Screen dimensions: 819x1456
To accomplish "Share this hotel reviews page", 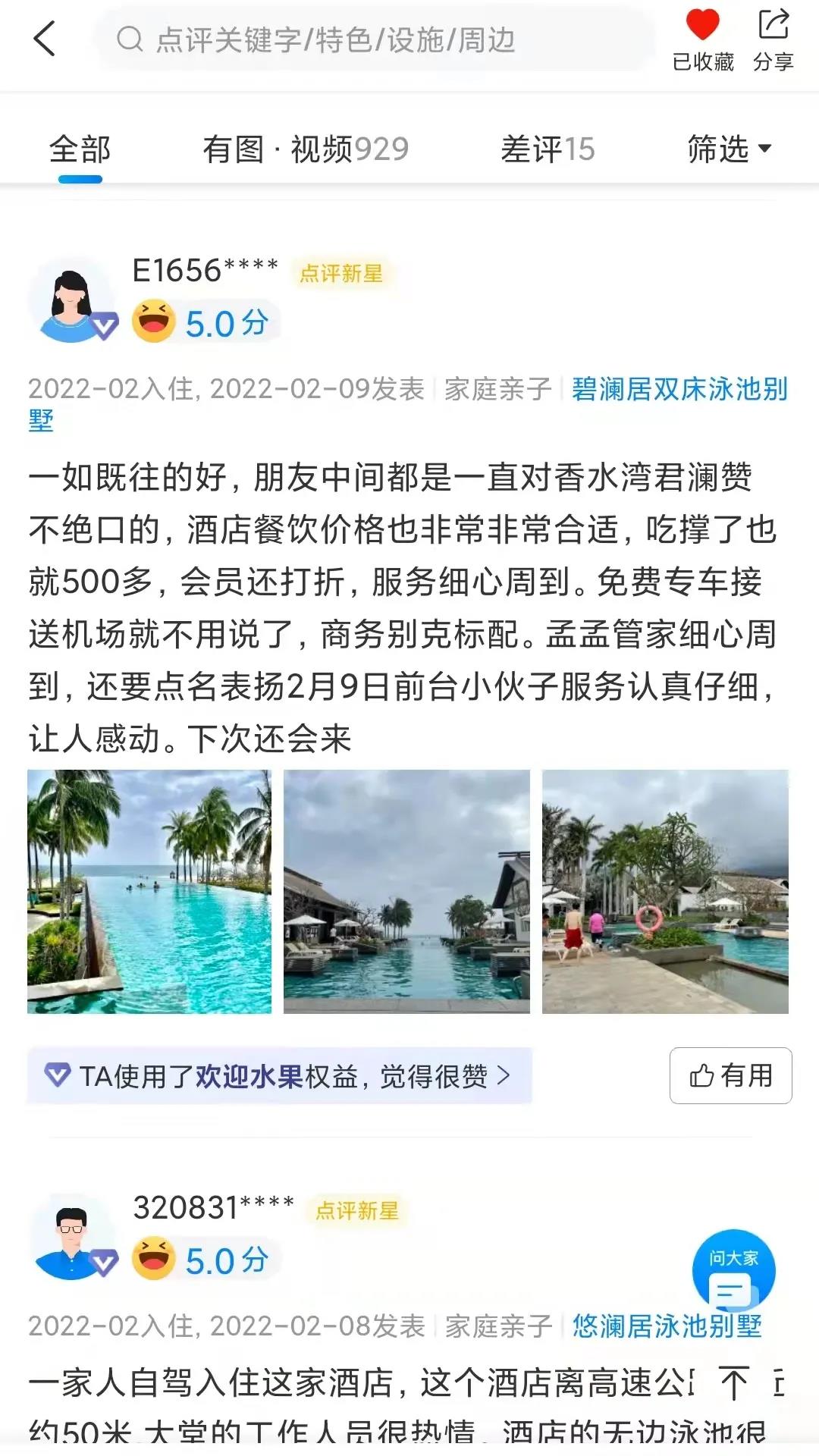I will [x=773, y=39].
